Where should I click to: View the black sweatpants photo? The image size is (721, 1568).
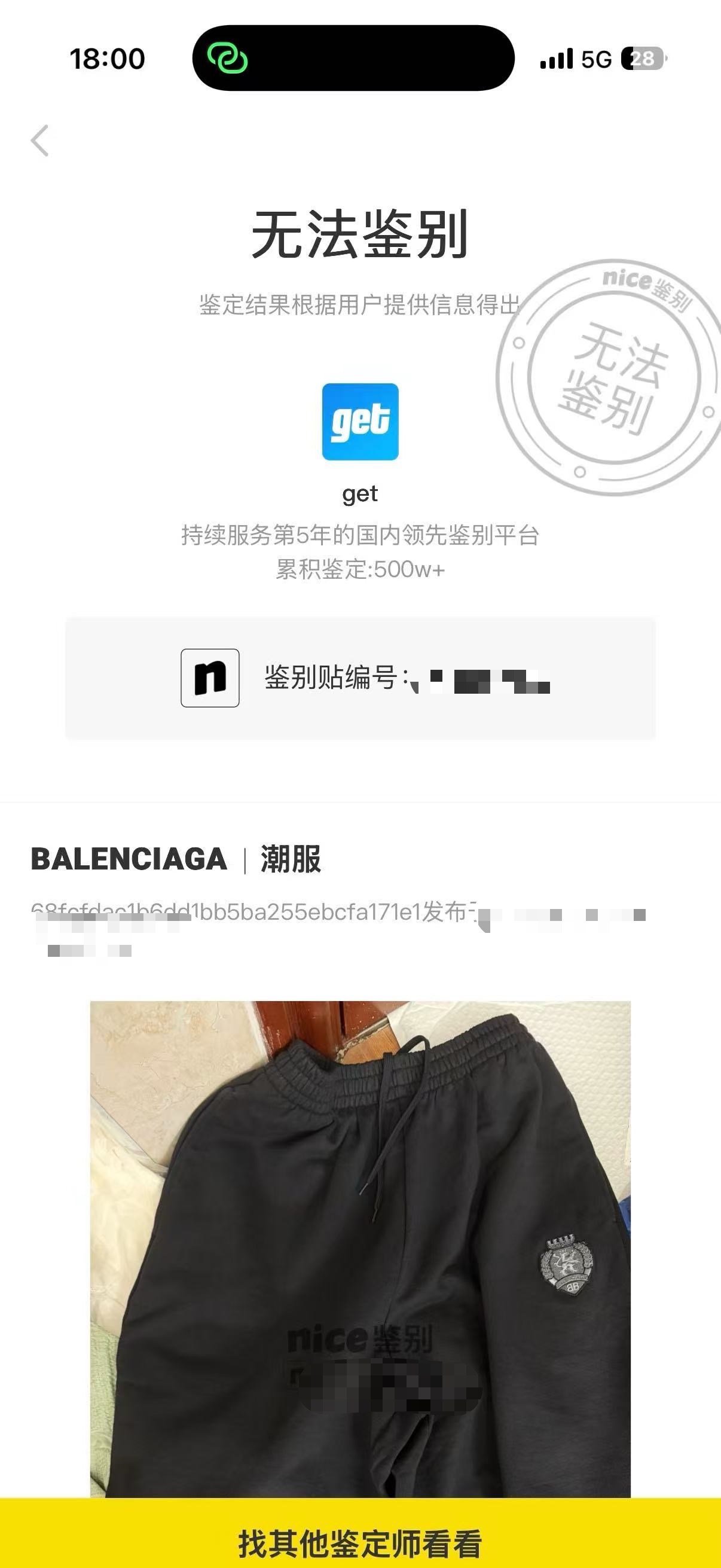coord(360,1249)
